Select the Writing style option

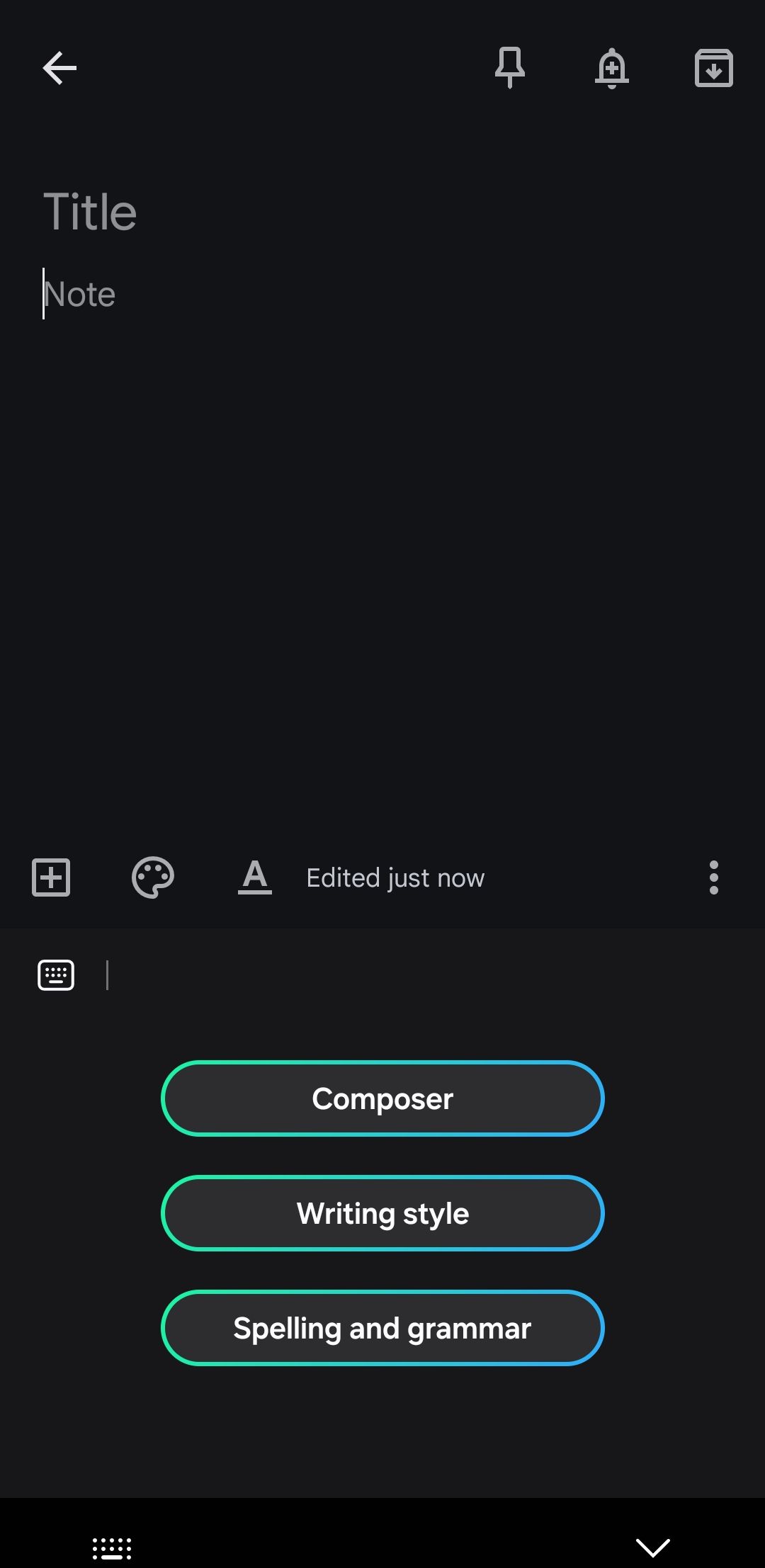pyautogui.click(x=382, y=1213)
